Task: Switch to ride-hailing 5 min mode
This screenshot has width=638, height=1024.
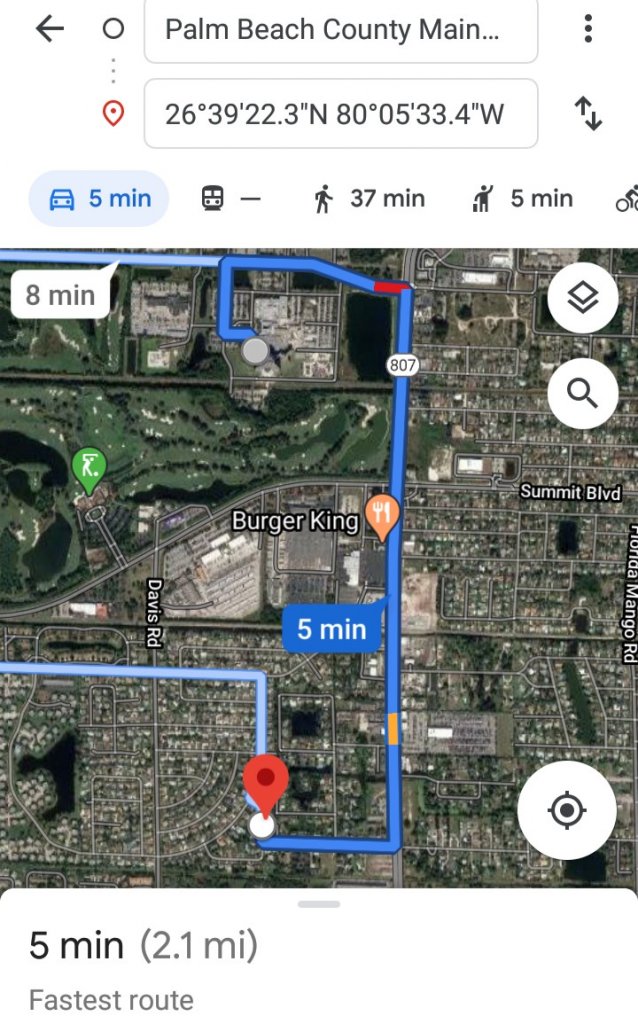Action: [521, 199]
